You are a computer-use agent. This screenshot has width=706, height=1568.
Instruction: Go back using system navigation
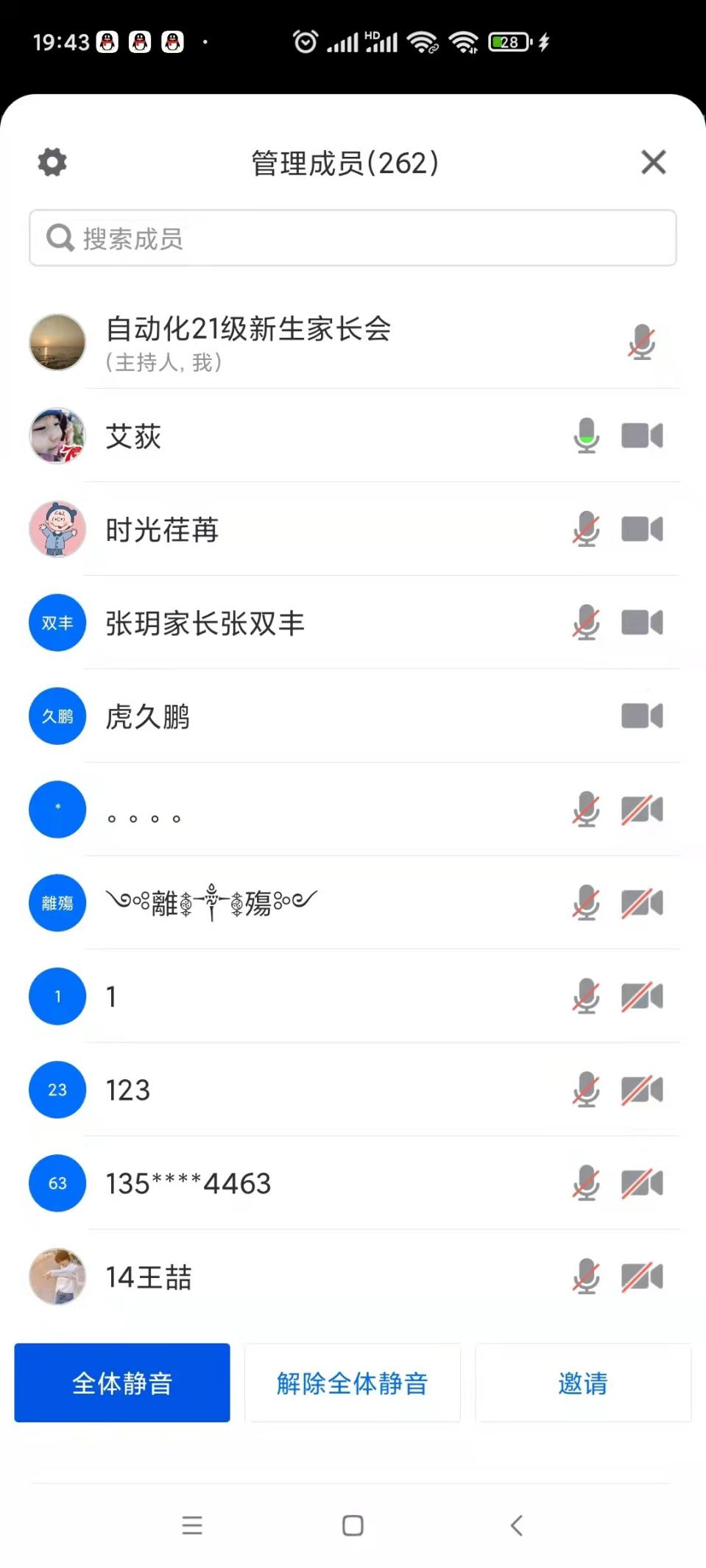tap(517, 1525)
